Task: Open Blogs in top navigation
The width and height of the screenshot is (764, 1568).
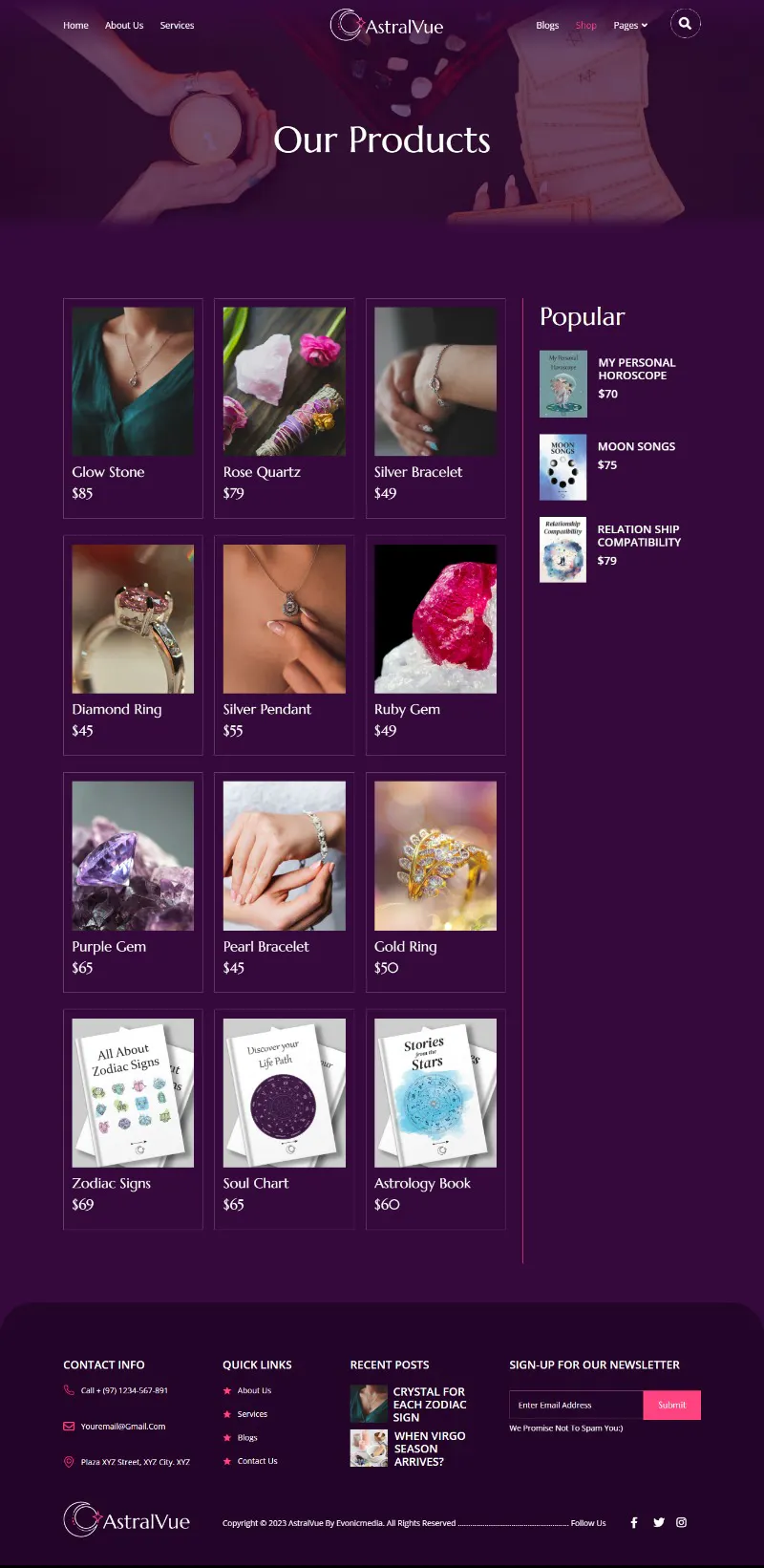Action: point(547,26)
